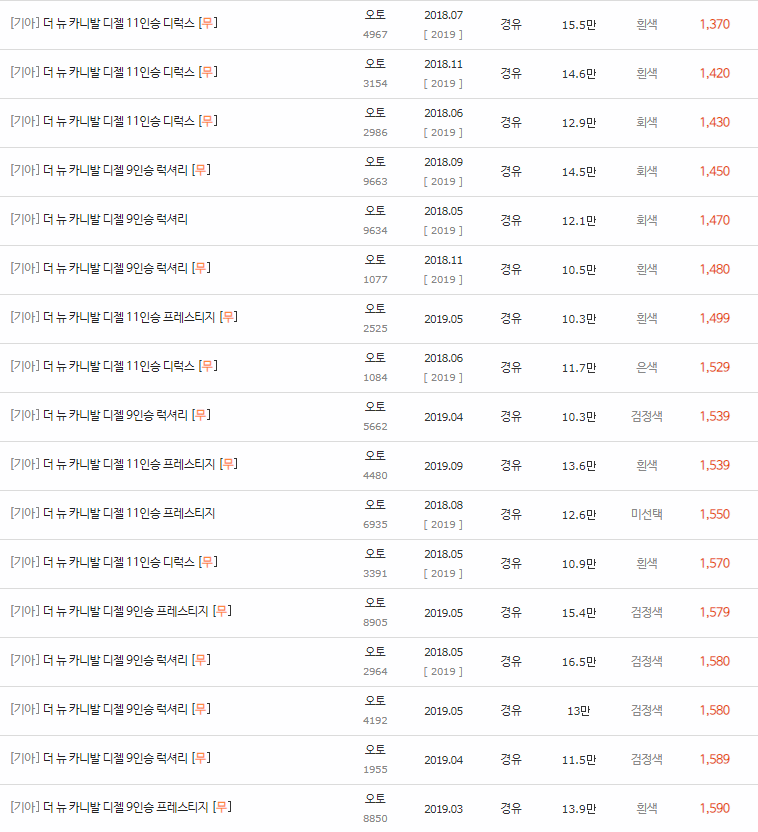
Task: Open the 9인승 럭셔리 listing priced 1,539
Action: [x=104, y=415]
